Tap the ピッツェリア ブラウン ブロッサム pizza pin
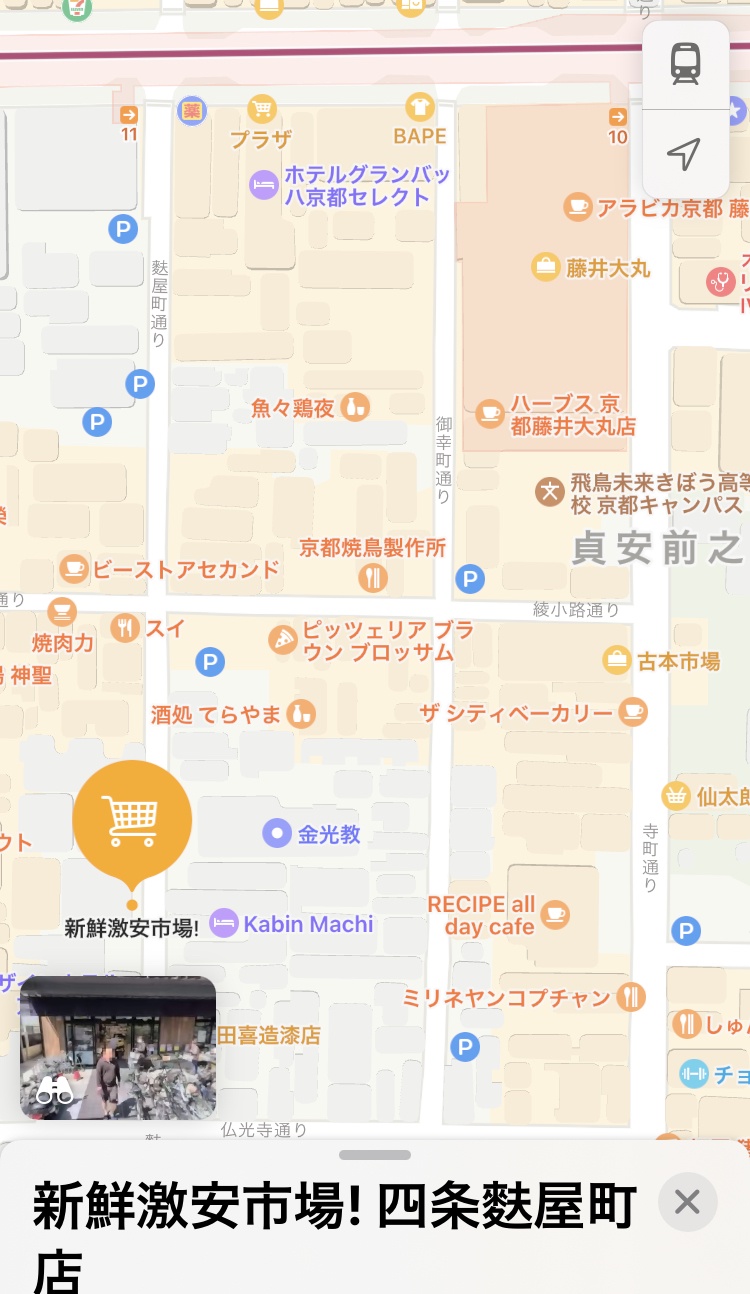The height and width of the screenshot is (1294, 750). [x=283, y=639]
